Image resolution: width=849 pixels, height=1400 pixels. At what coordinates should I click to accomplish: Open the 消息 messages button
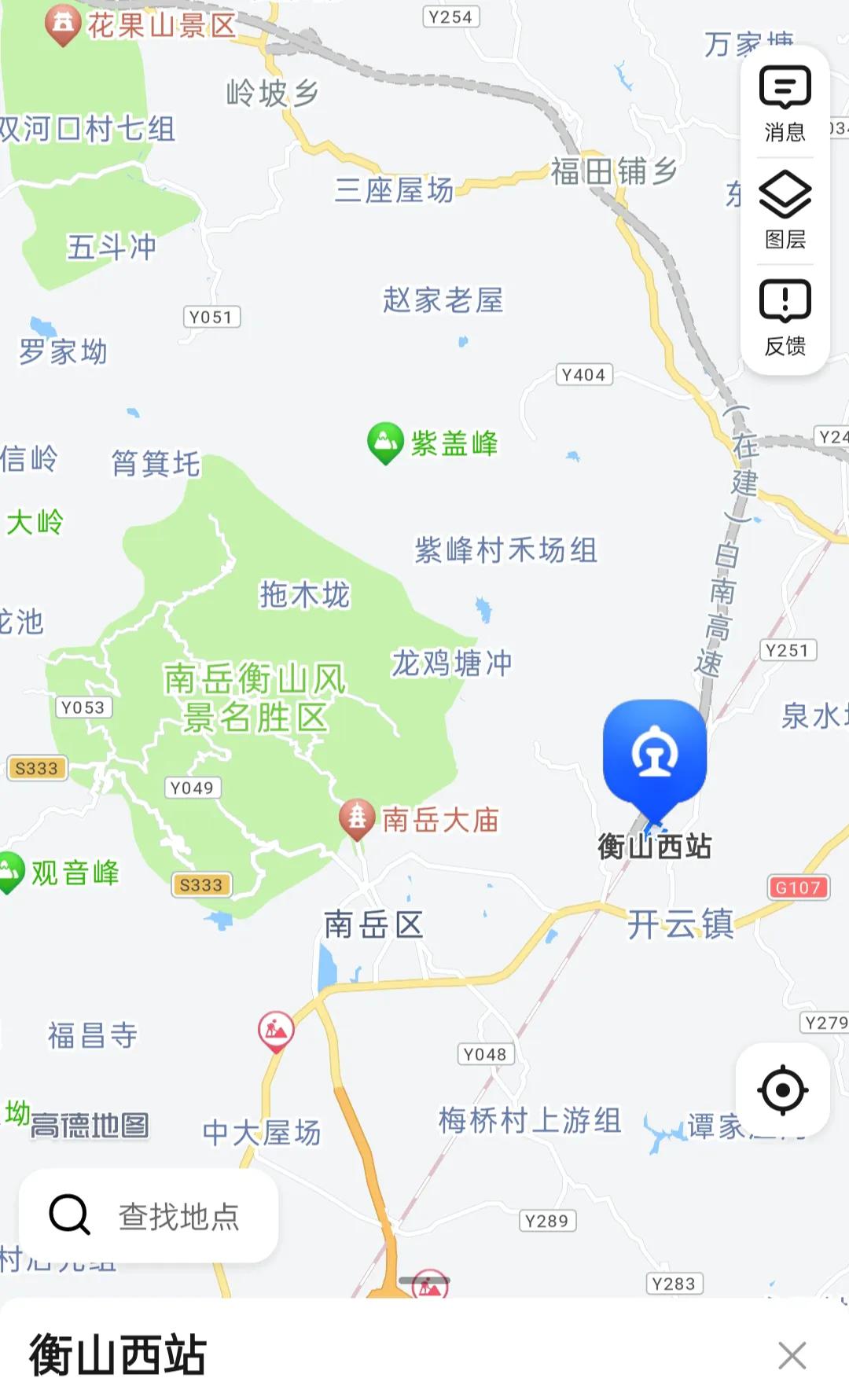[x=785, y=103]
